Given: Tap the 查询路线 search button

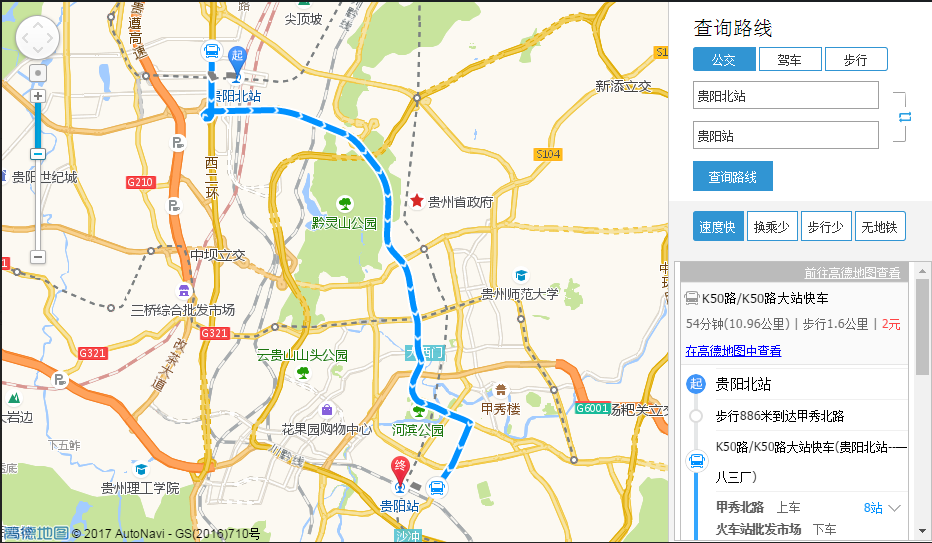Looking at the screenshot, I should [732, 176].
